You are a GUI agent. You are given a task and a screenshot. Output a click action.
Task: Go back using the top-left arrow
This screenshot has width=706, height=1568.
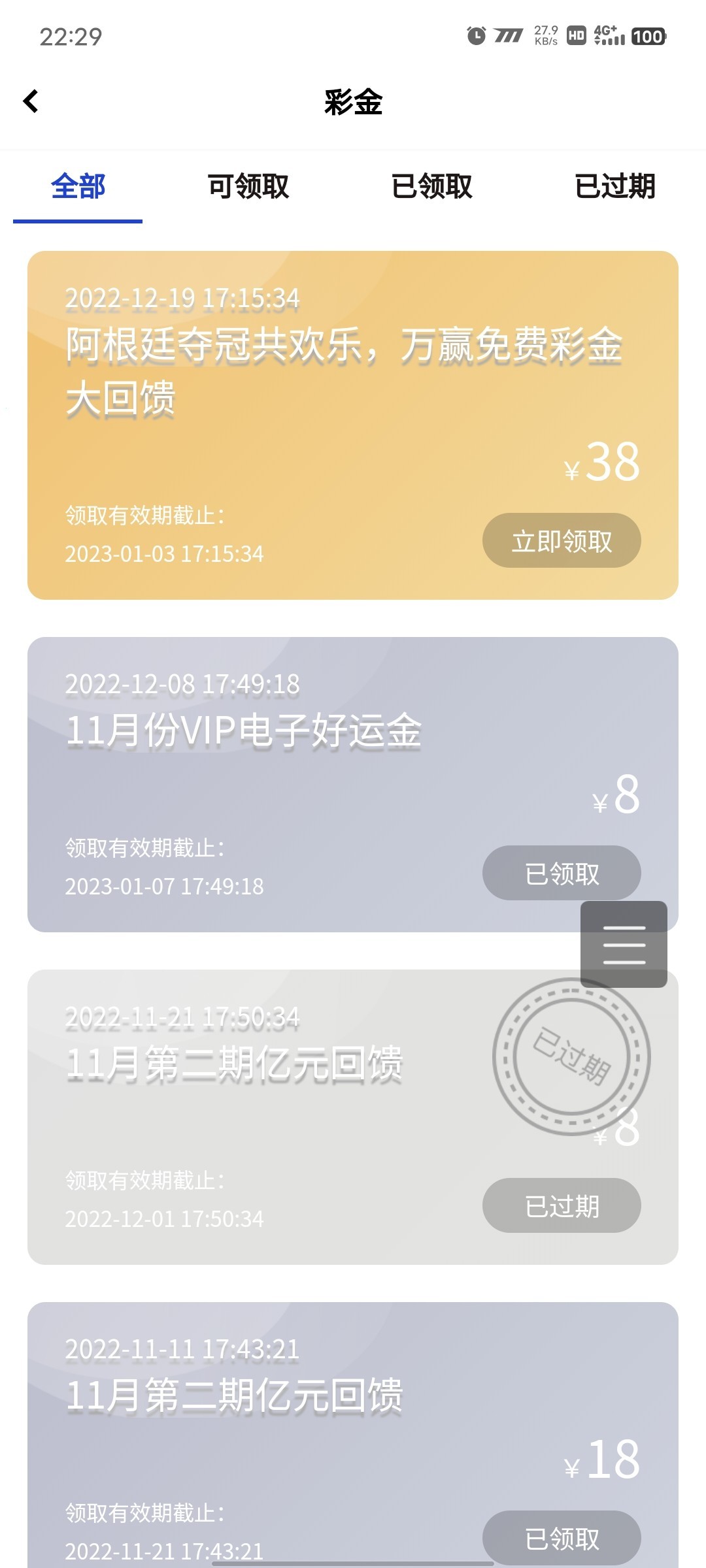pos(31,101)
